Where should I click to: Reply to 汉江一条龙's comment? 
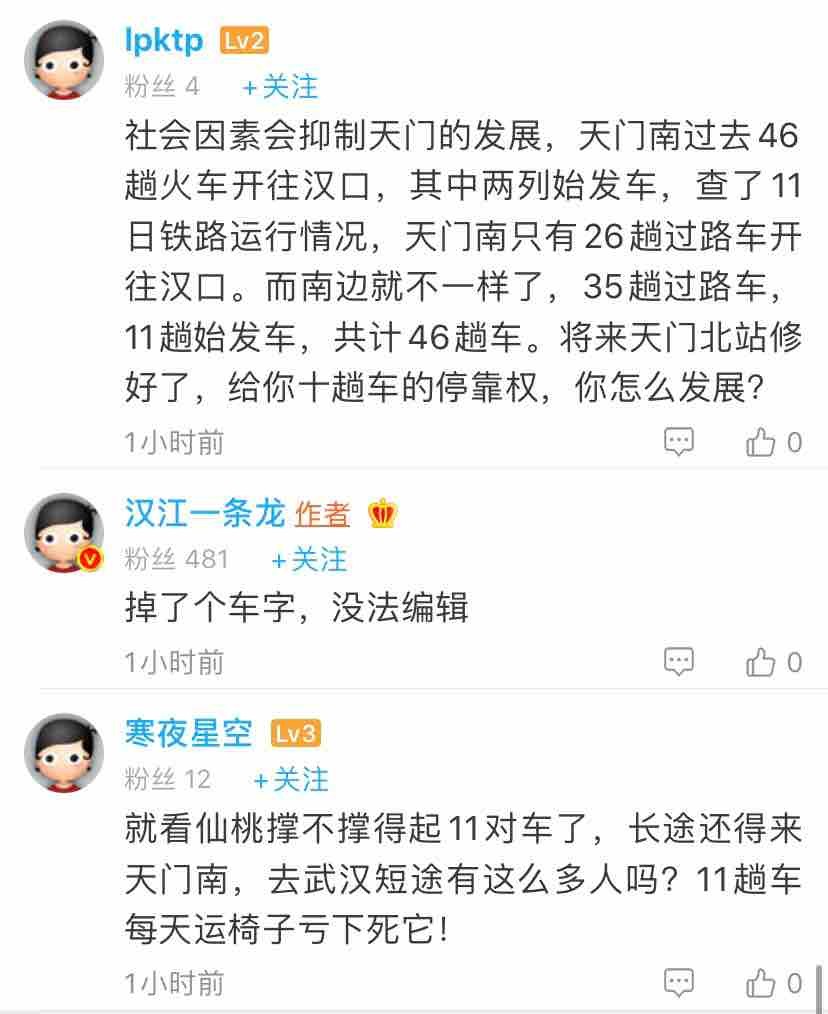679,661
